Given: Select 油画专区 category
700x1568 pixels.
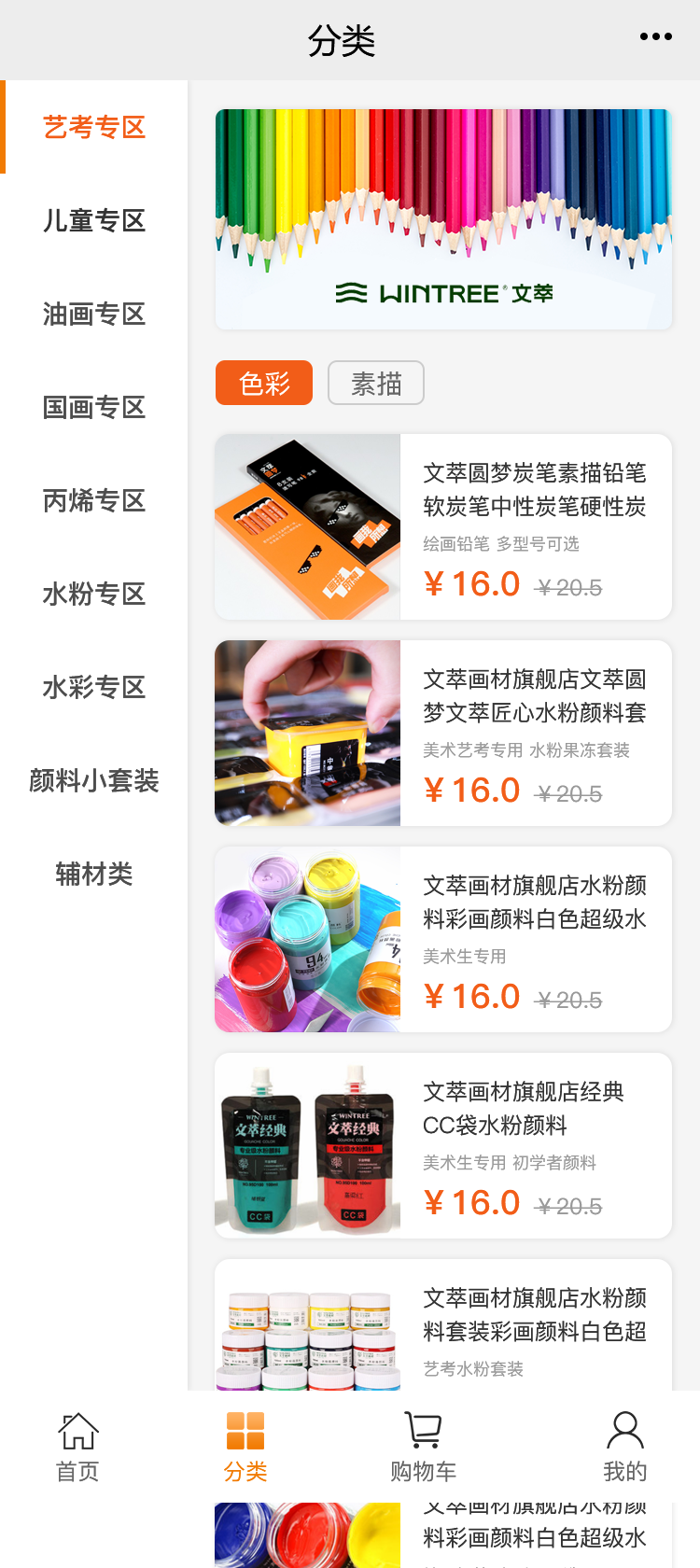Looking at the screenshot, I should click(93, 314).
